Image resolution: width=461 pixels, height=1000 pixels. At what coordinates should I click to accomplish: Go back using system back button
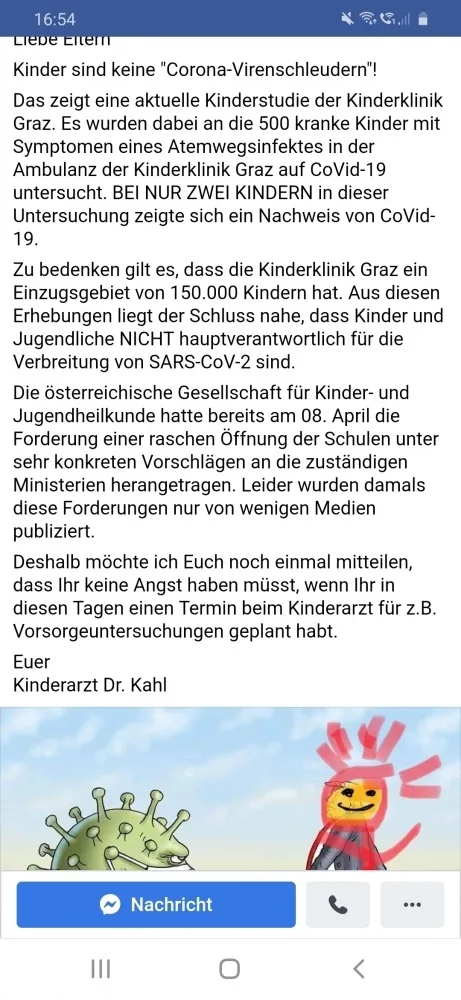[x=359, y=969]
